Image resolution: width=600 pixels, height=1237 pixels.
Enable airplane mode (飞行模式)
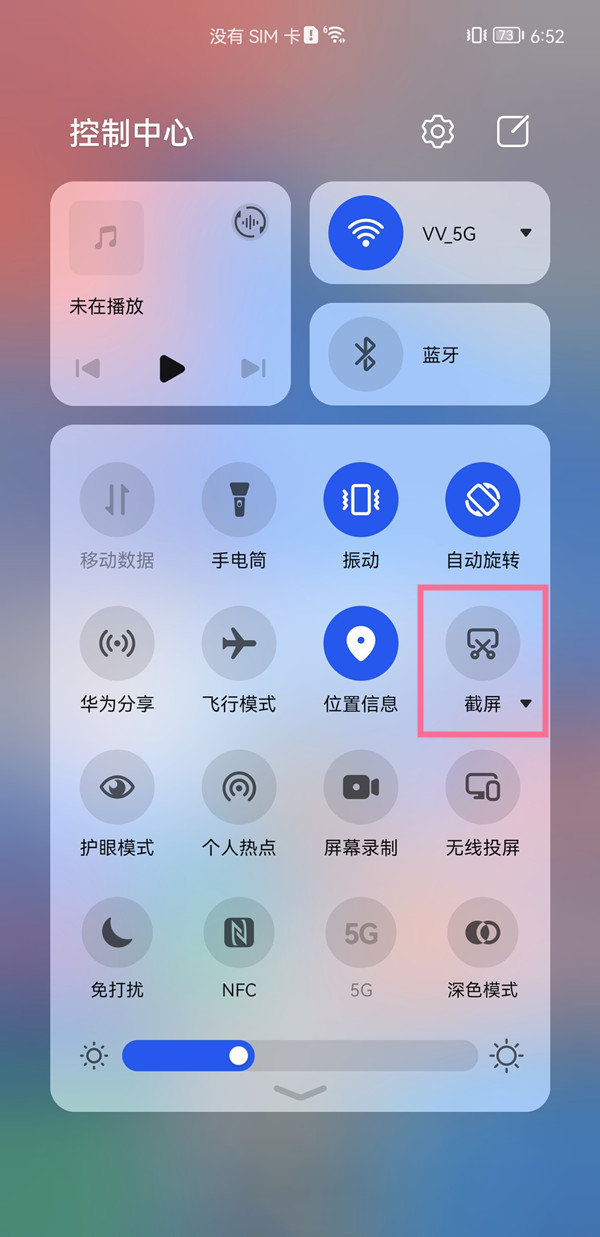point(239,643)
